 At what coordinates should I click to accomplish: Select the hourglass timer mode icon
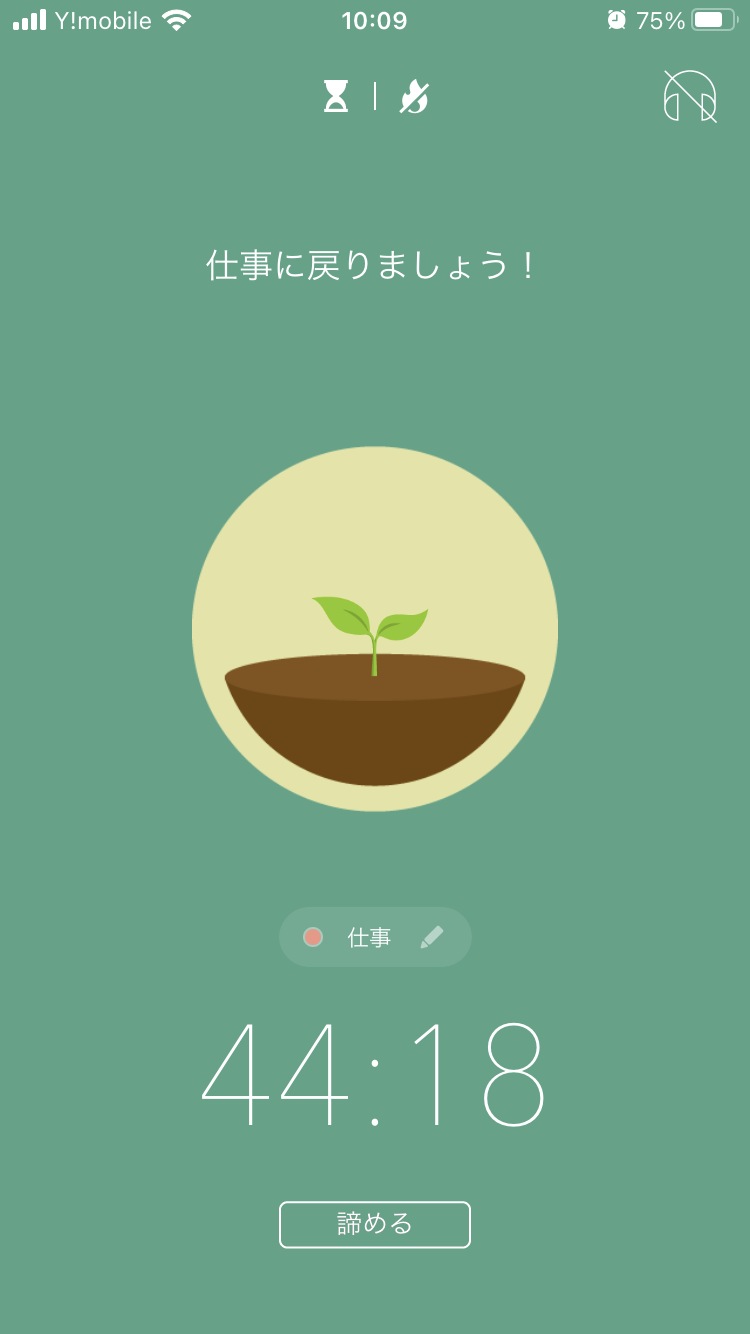pos(336,97)
